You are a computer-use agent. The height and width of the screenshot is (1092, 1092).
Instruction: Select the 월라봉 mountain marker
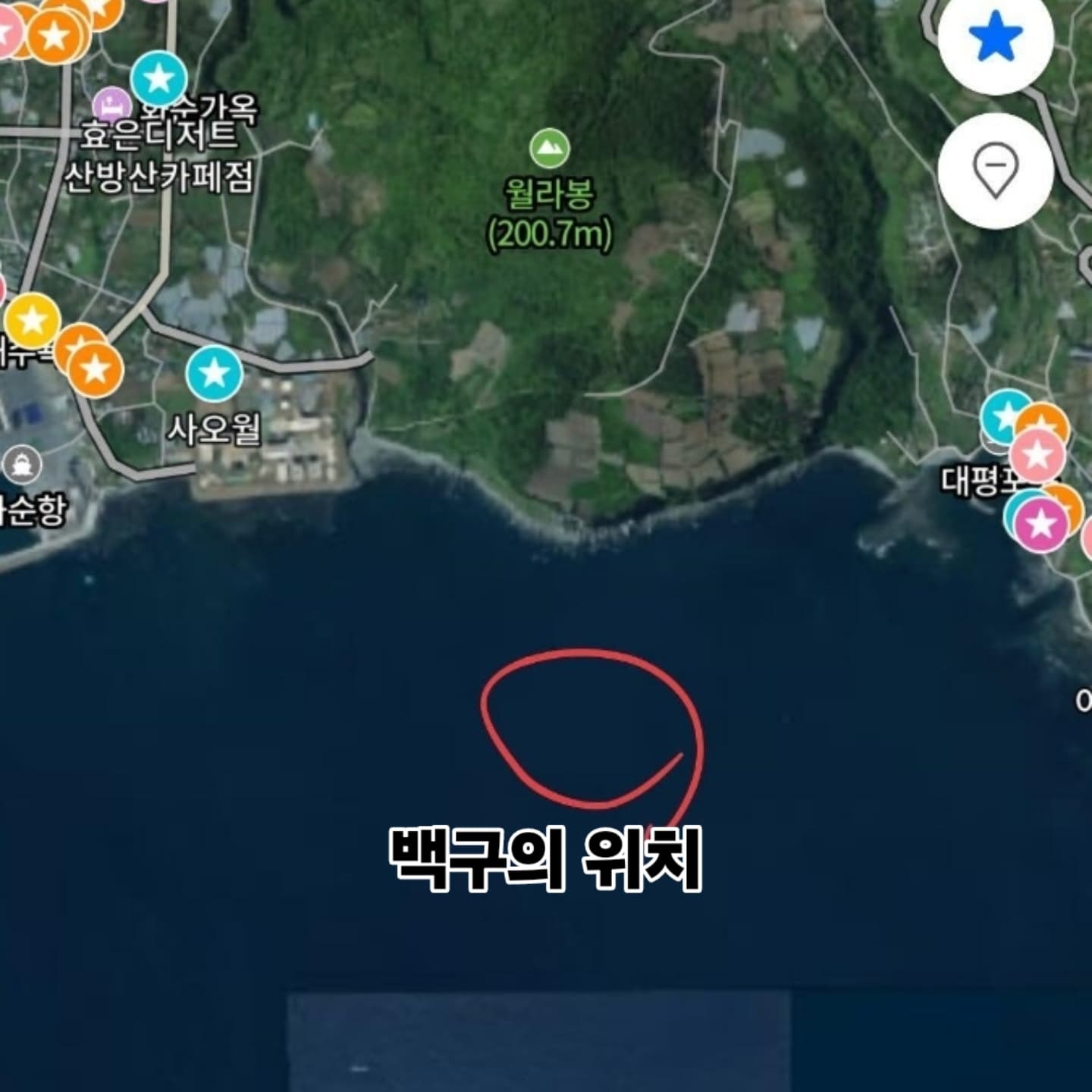tap(549, 149)
